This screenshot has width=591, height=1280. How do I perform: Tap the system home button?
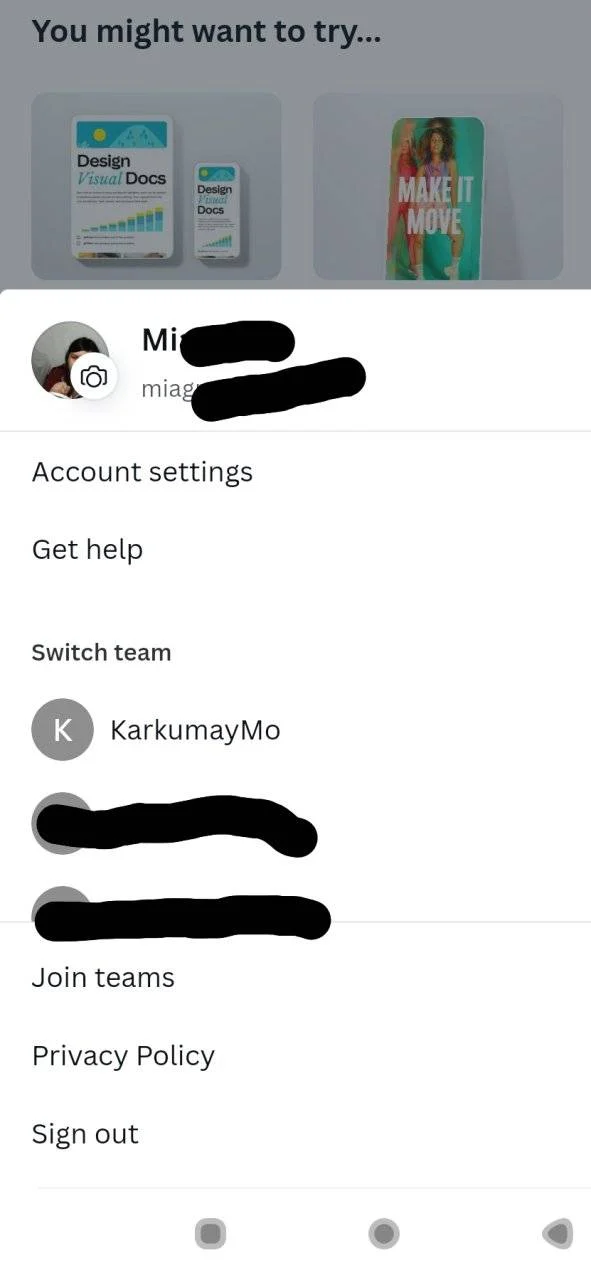click(x=384, y=1233)
